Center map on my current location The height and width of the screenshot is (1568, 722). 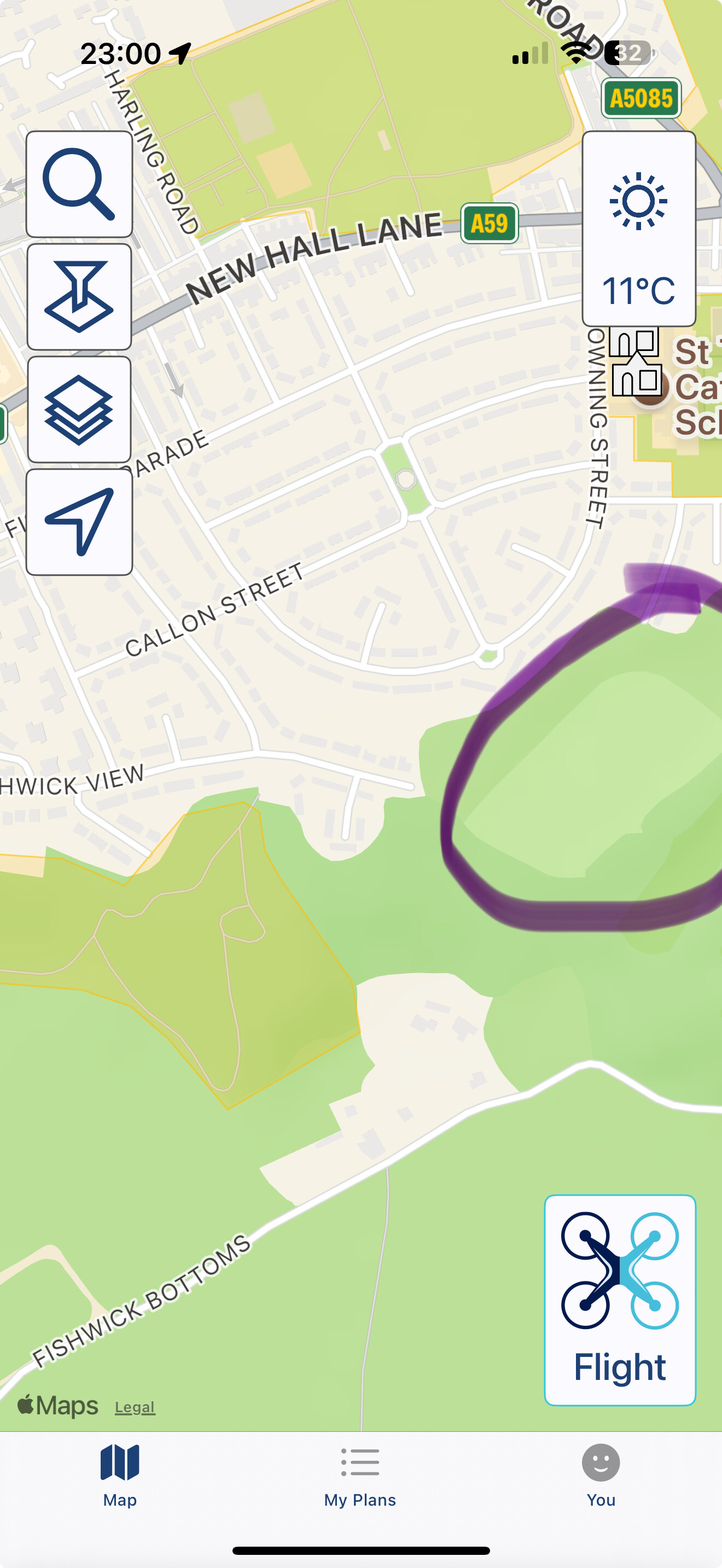(x=79, y=522)
